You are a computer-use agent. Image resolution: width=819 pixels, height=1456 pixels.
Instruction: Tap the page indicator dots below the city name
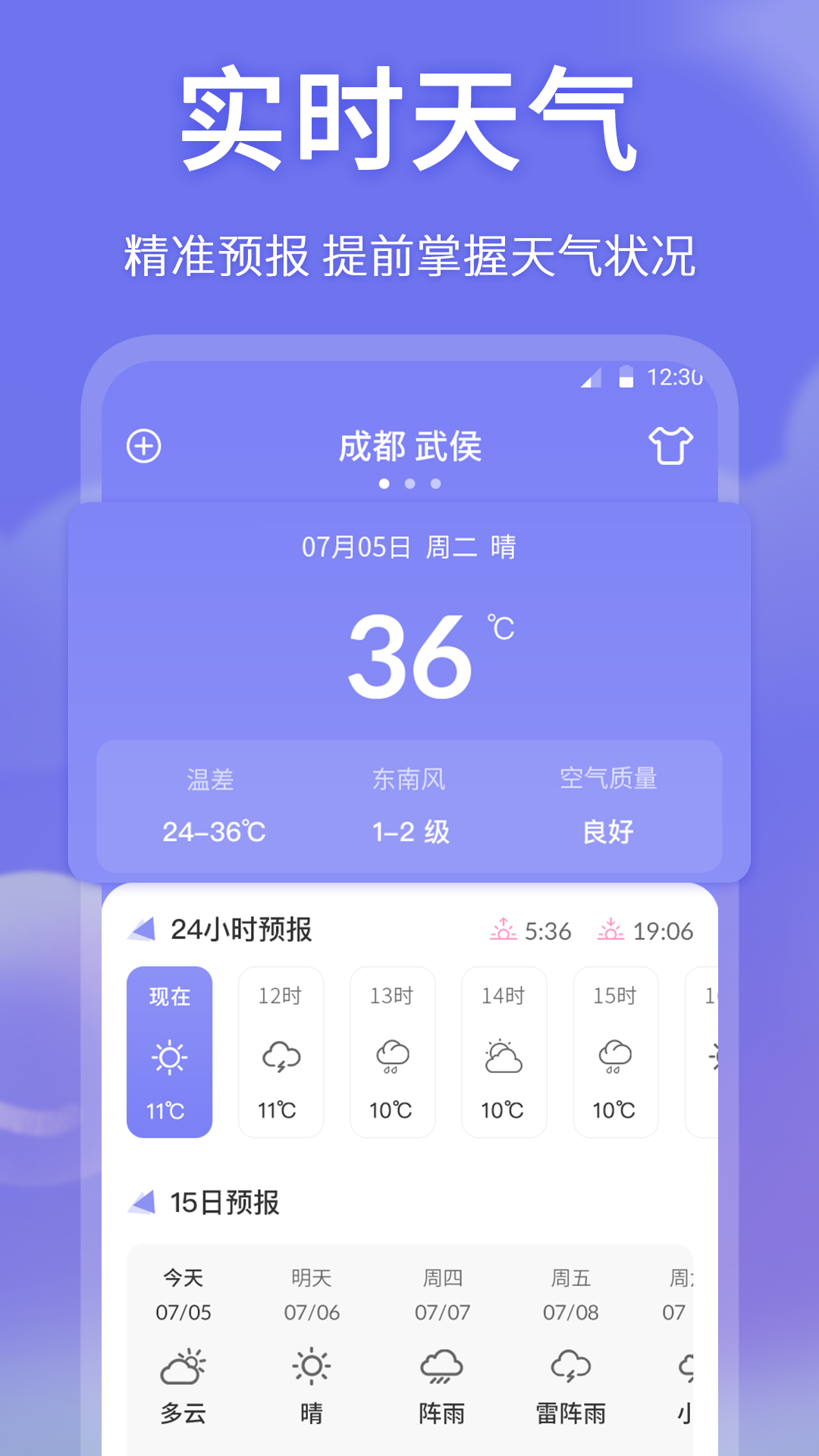[409, 481]
